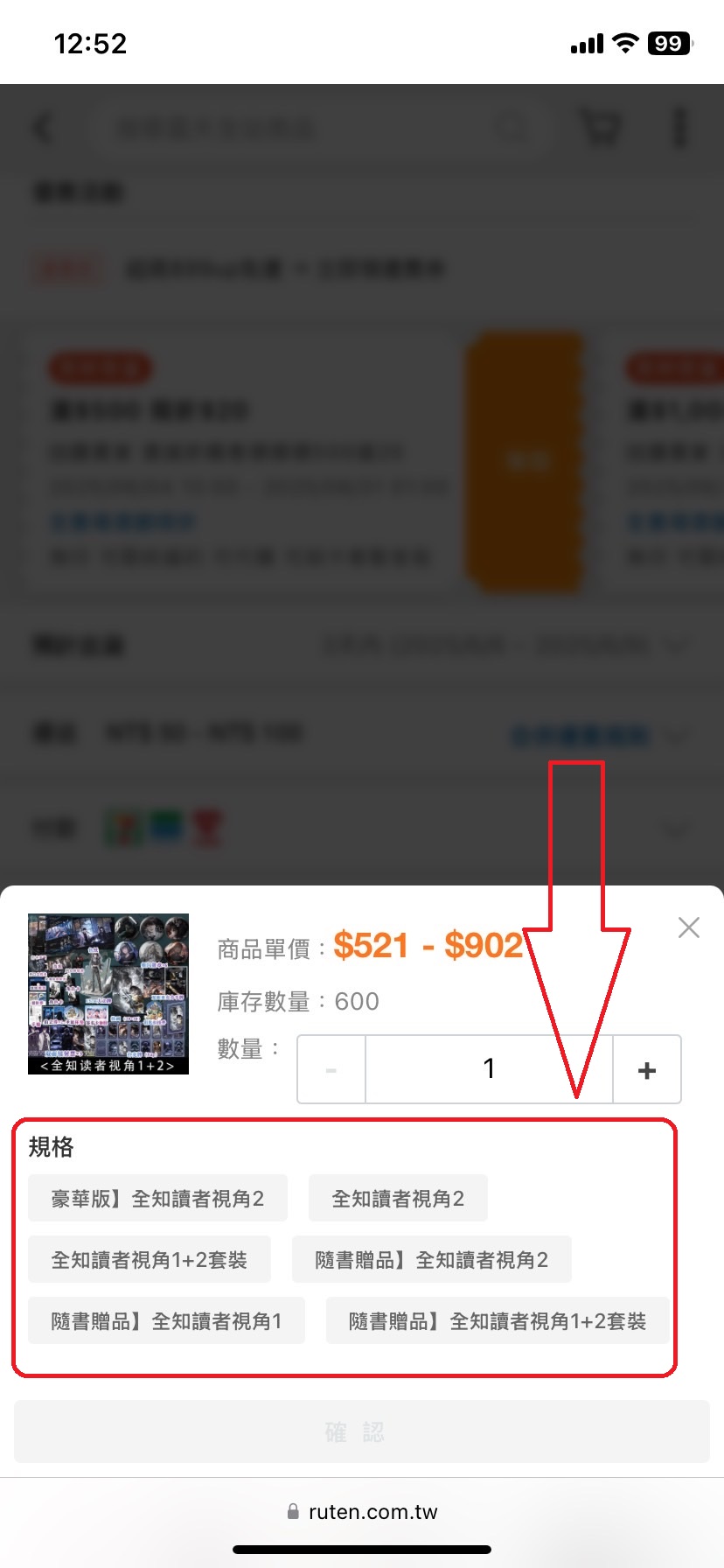Tap the quantity number field
The height and width of the screenshot is (1568, 724).
tap(489, 1069)
